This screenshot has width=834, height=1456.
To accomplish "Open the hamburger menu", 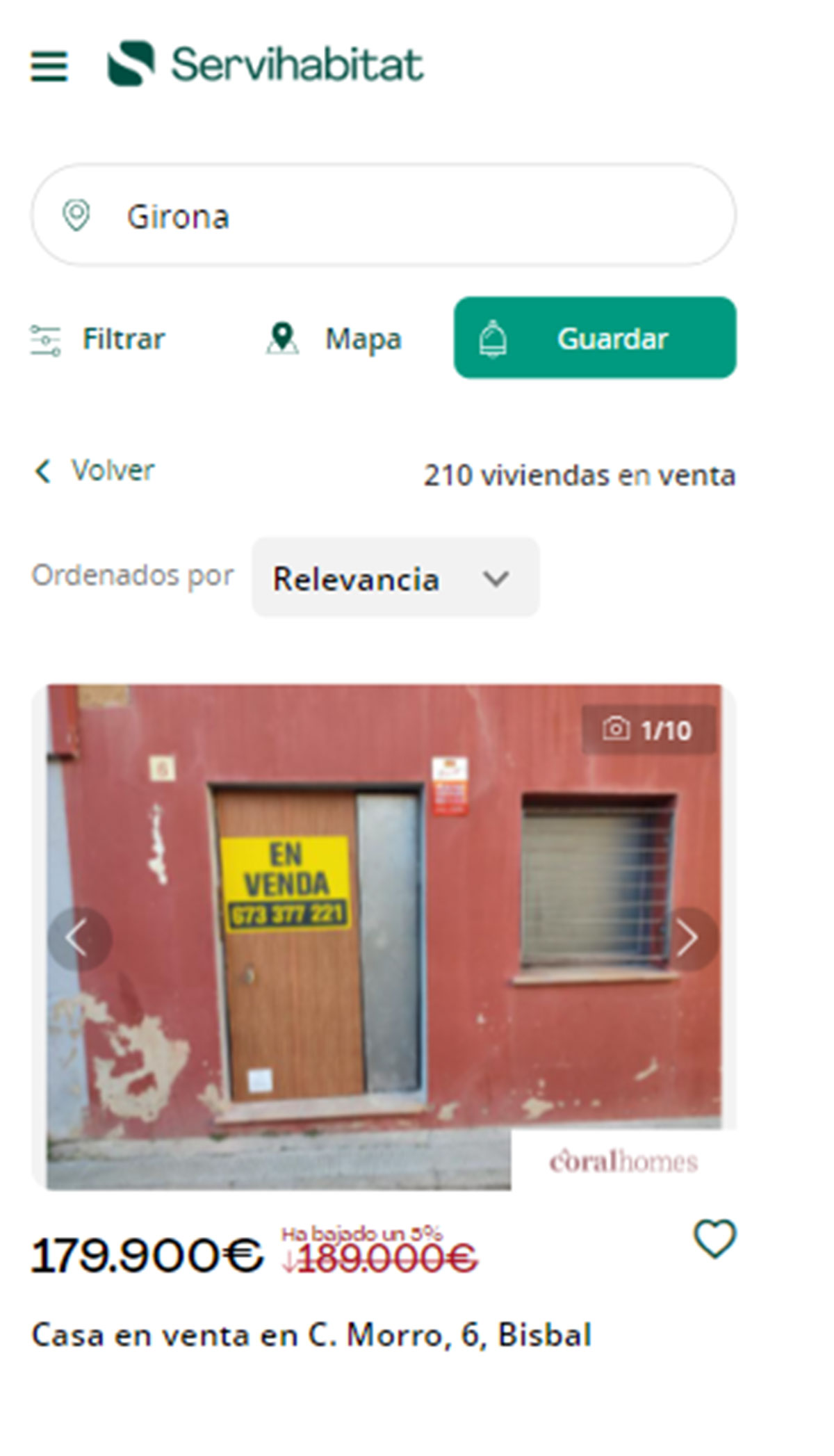I will coord(49,66).
